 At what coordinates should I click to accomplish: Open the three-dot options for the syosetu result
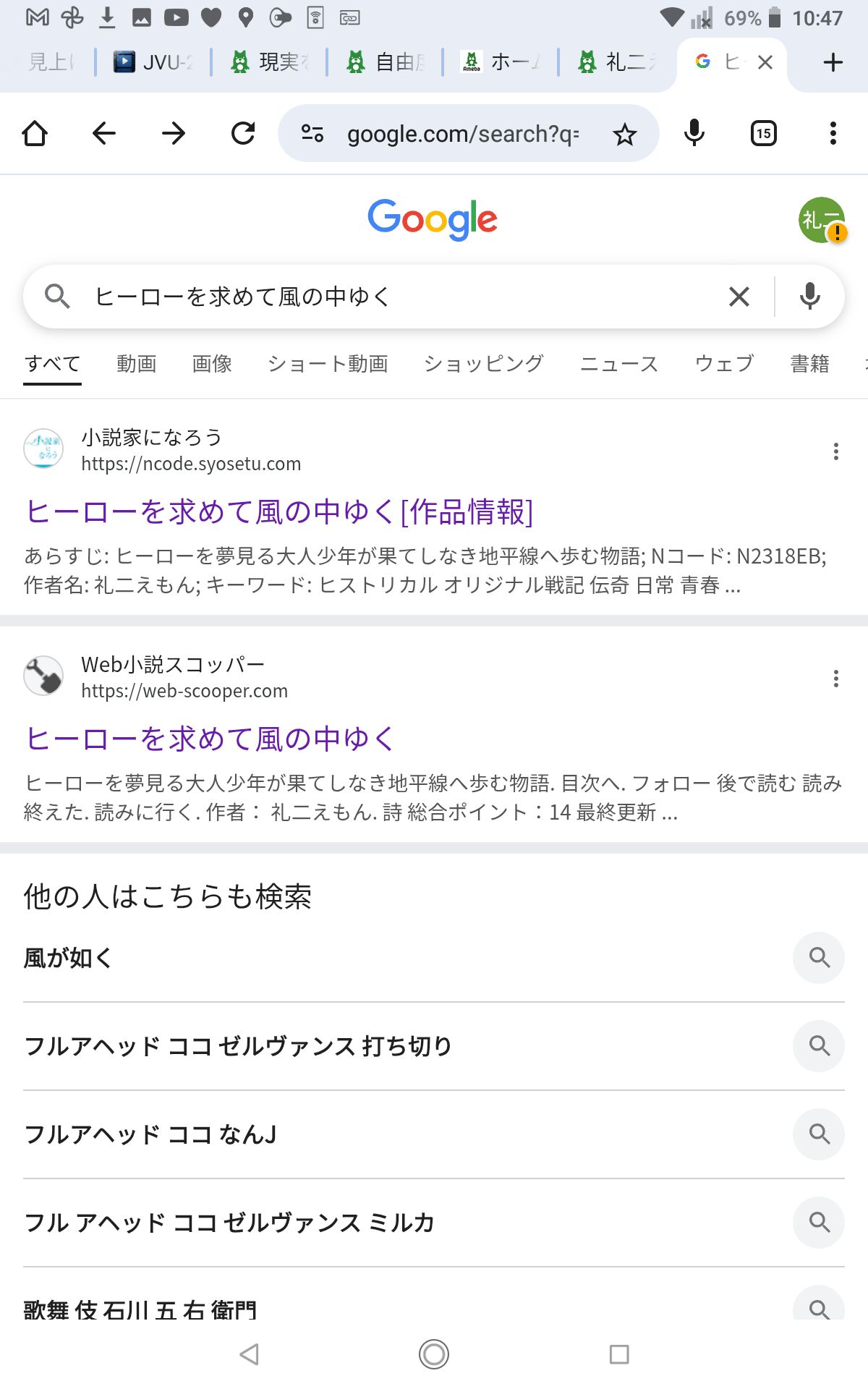(x=835, y=450)
